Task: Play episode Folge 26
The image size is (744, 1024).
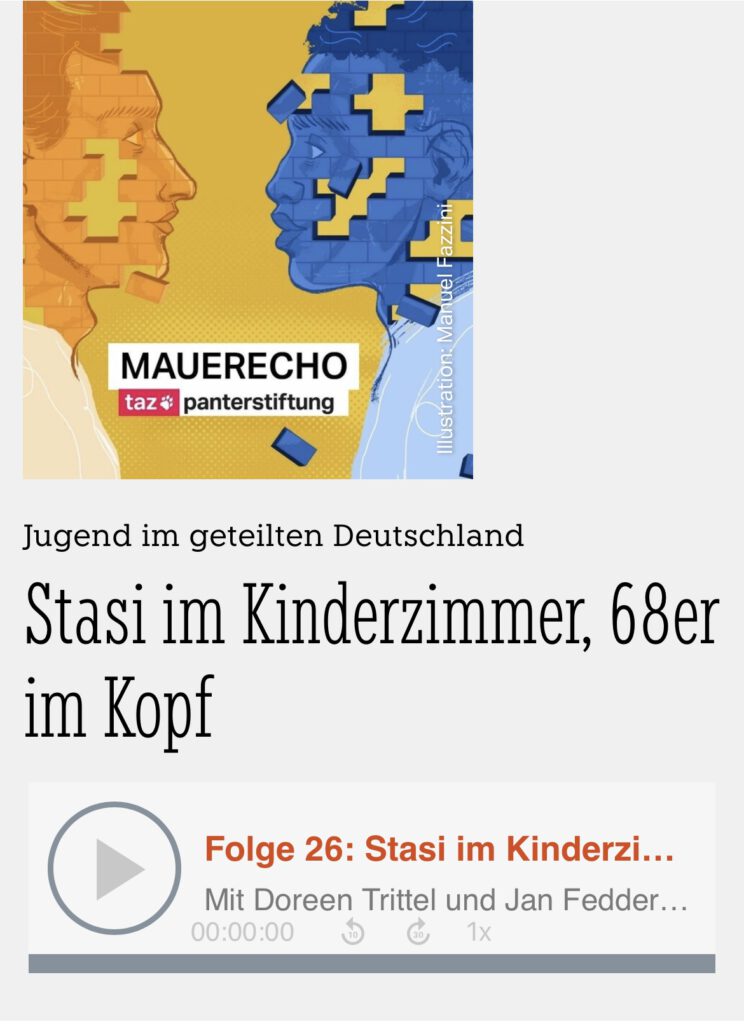Action: click(x=114, y=868)
